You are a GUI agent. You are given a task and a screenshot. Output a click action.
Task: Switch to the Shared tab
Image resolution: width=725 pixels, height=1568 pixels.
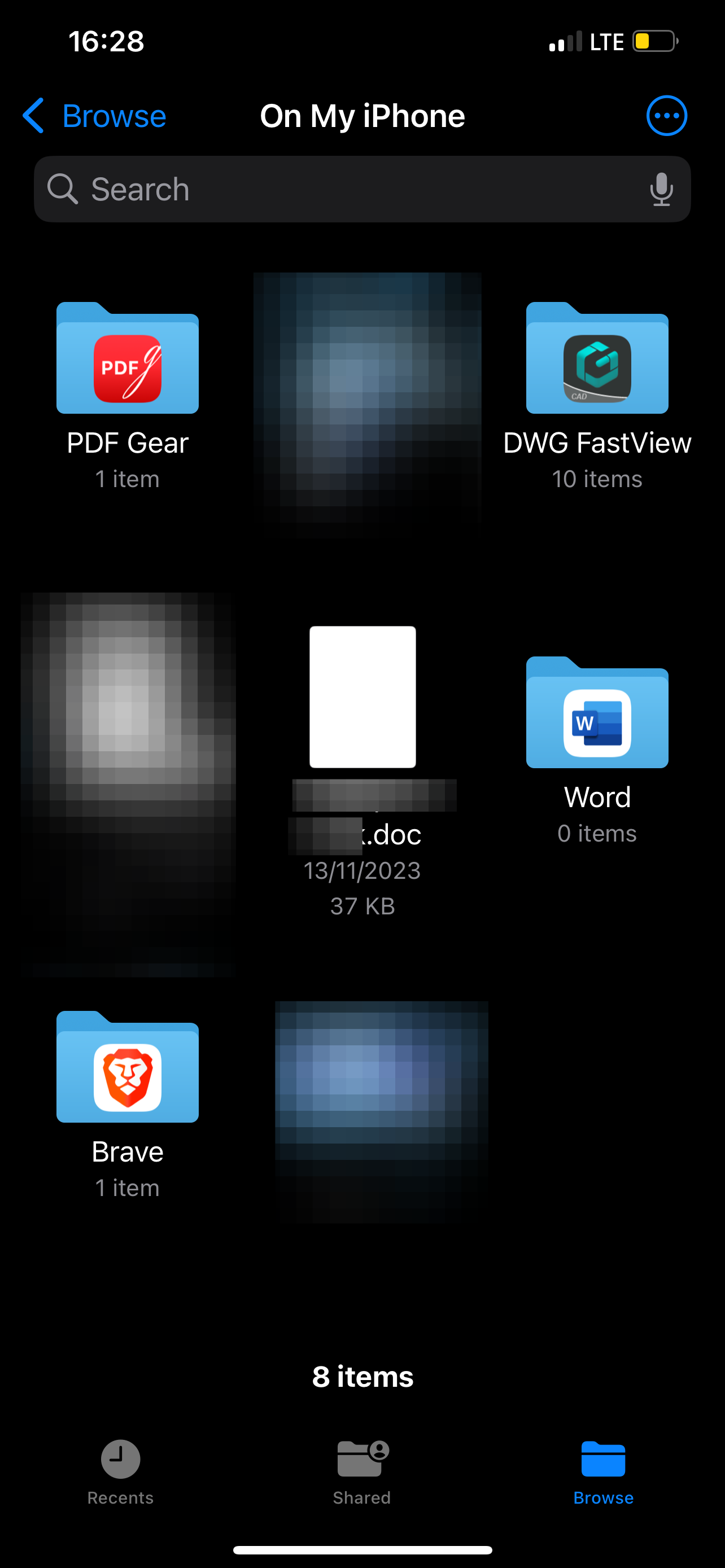coord(362,1470)
